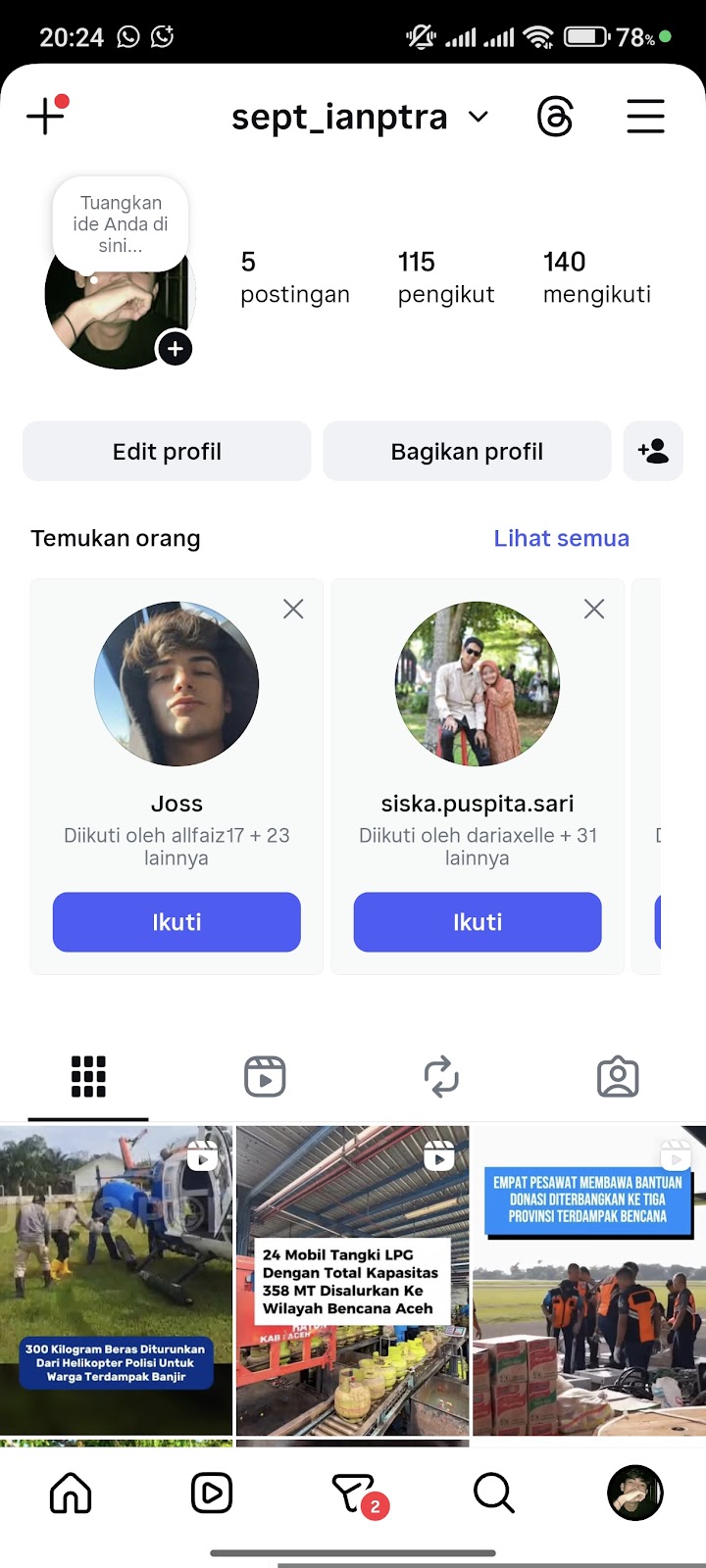This screenshot has height=1568, width=706.
Task: Go to the Home feed
Action: tap(71, 1494)
